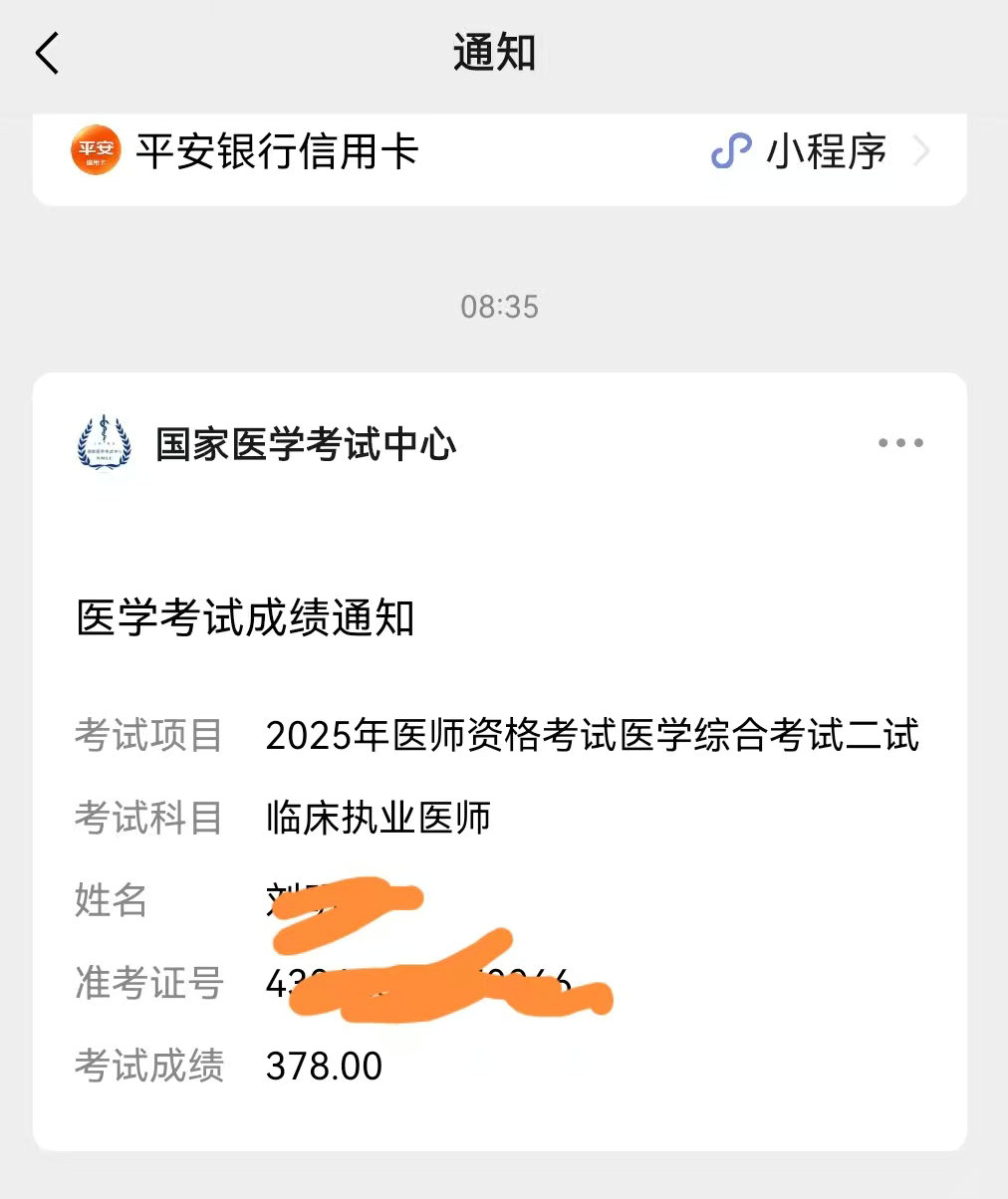Tap the NMEC emblem beside the sender name

click(107, 441)
